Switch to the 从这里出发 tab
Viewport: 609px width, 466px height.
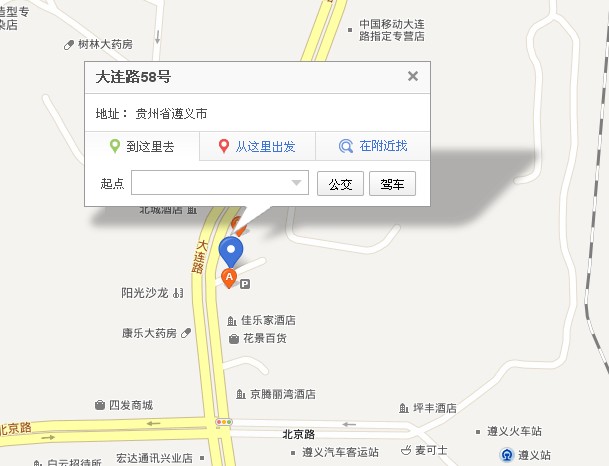[x=257, y=146]
